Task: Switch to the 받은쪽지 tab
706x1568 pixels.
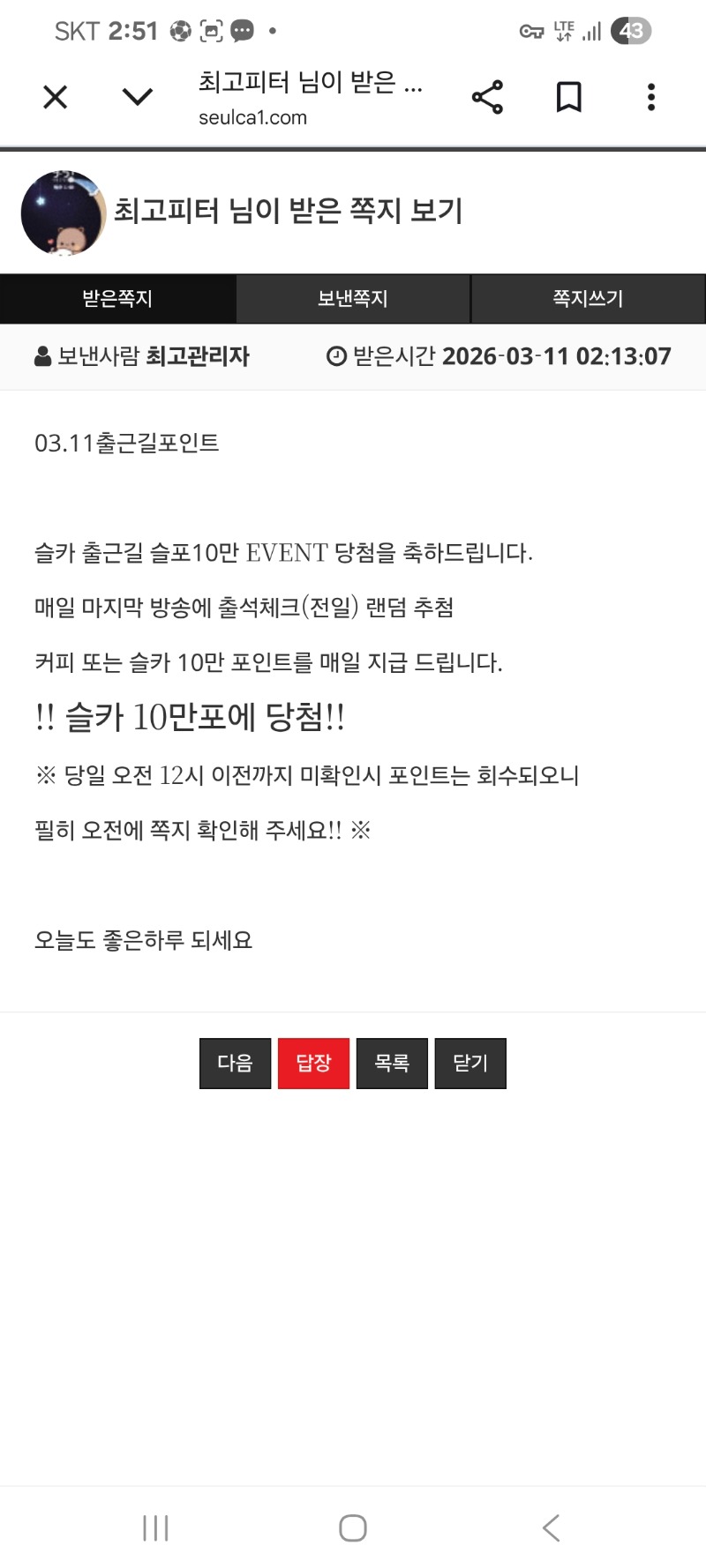Action: pos(117,299)
